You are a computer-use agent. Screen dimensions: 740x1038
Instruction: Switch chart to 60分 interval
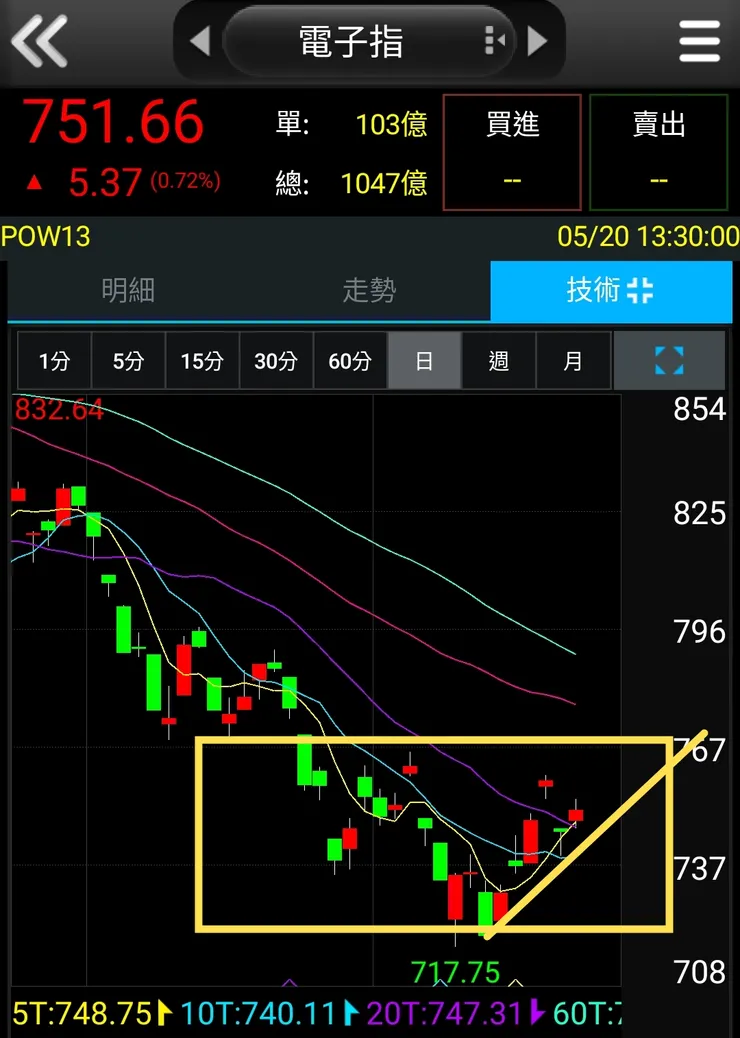point(350,361)
